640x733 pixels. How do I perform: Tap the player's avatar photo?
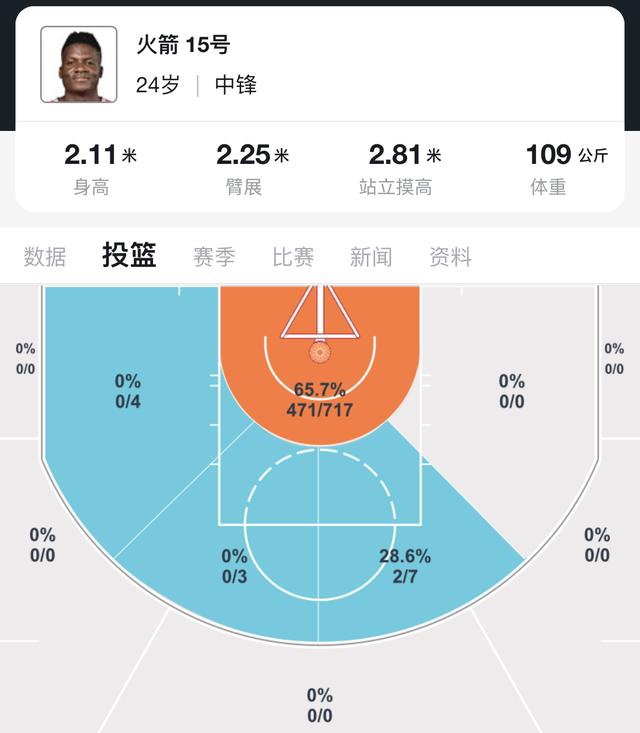click(78, 64)
